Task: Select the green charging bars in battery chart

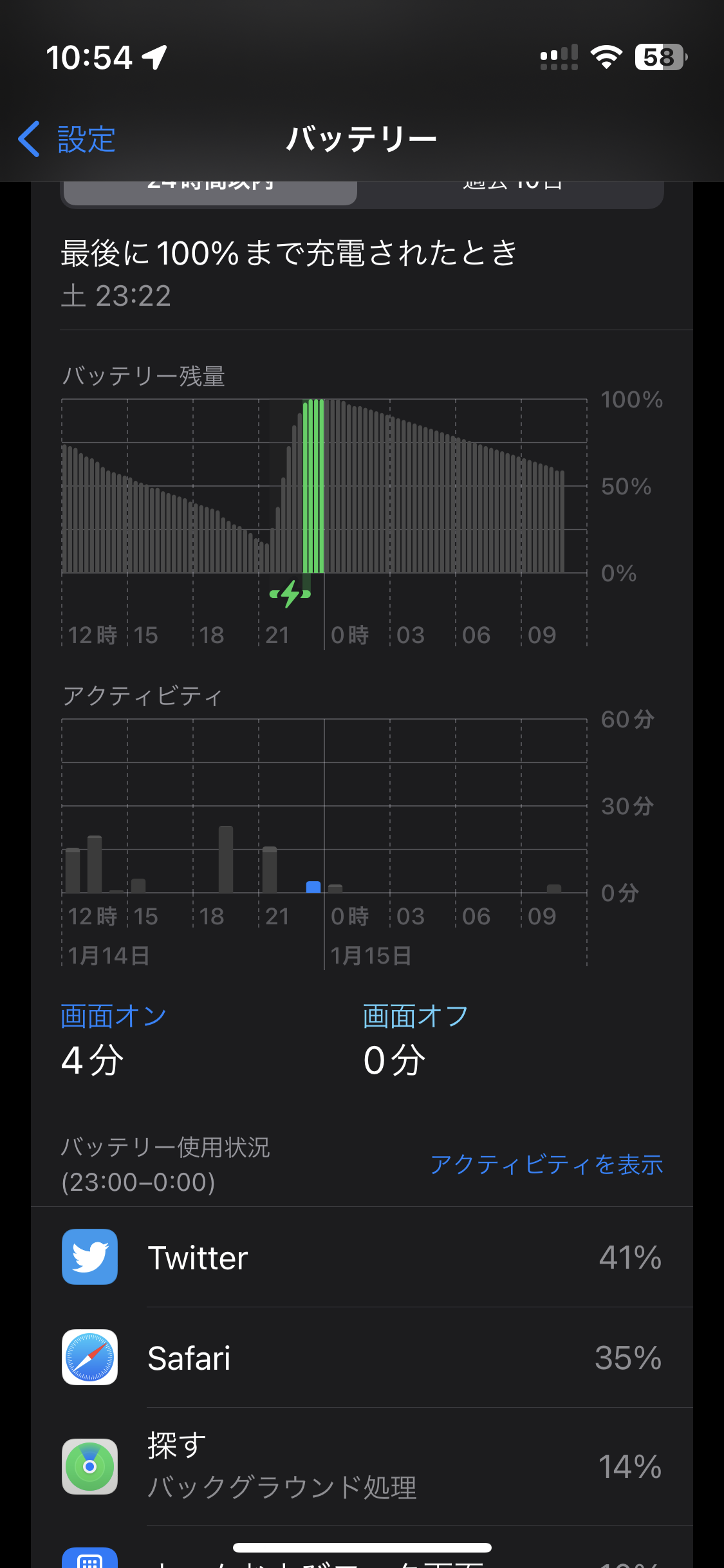Action: 313,486
